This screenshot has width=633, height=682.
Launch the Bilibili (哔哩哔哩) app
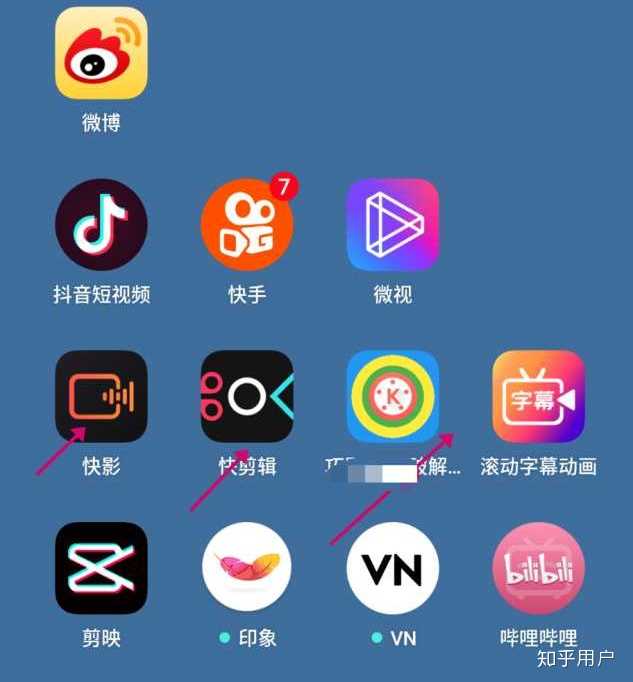coord(538,568)
